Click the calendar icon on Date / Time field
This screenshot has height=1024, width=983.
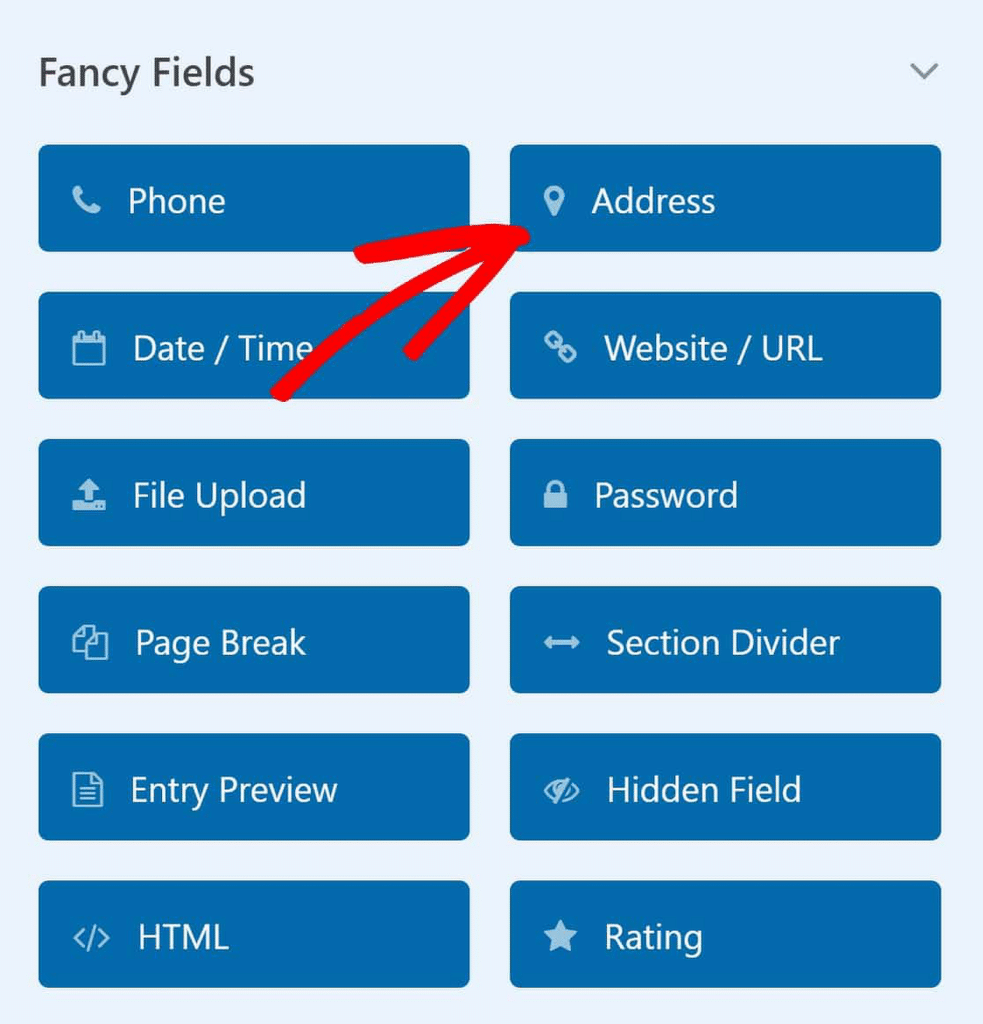[x=88, y=346]
